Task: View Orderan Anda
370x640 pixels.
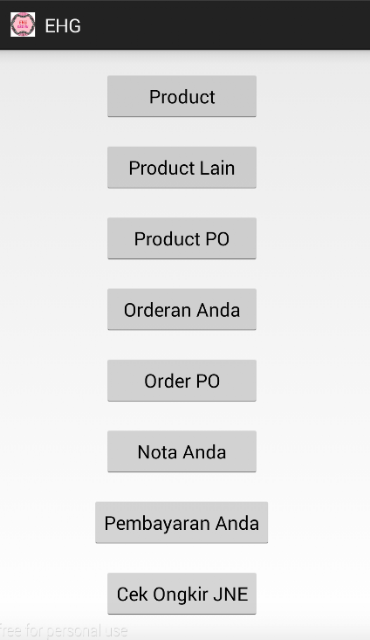Action: point(182,309)
